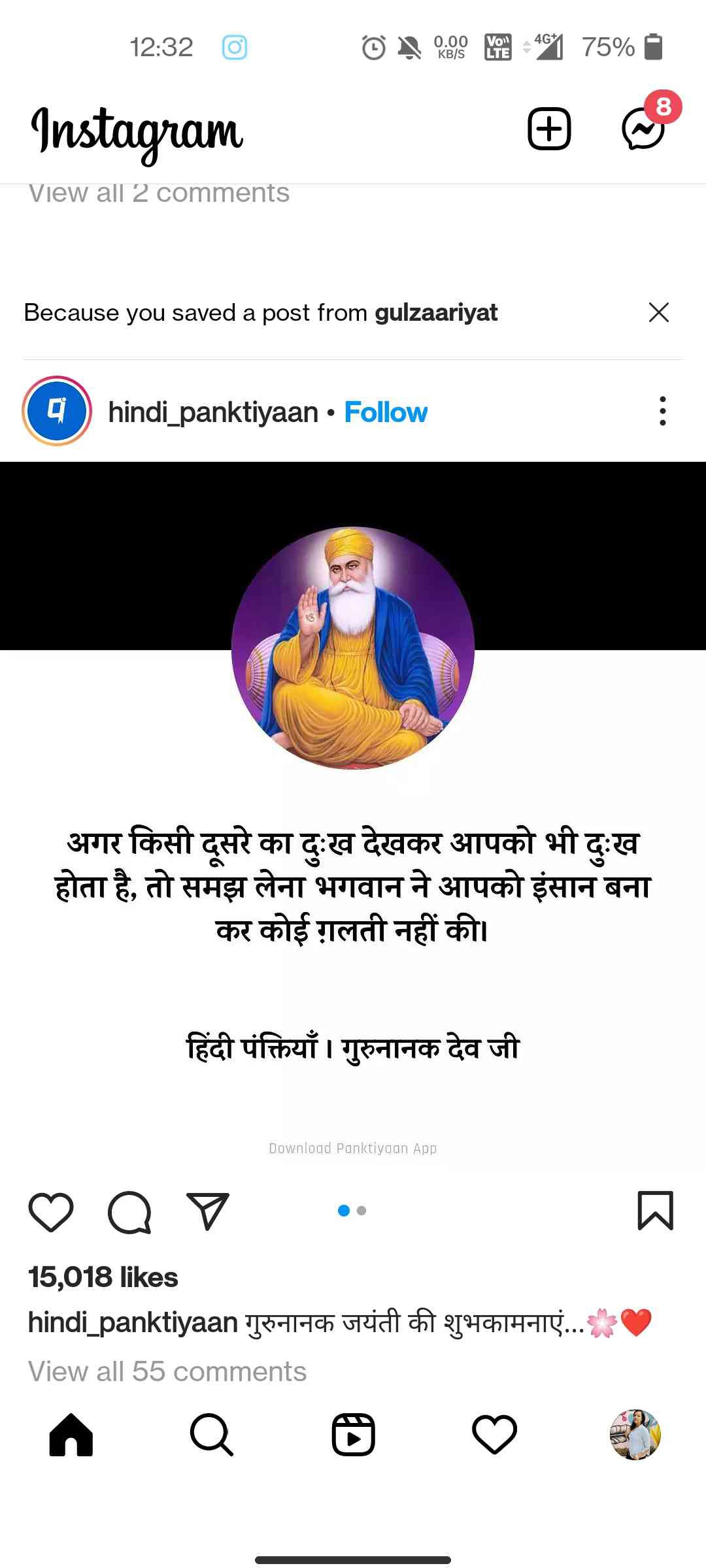Switch to the Search tab
706x1568 pixels.
211,1435
